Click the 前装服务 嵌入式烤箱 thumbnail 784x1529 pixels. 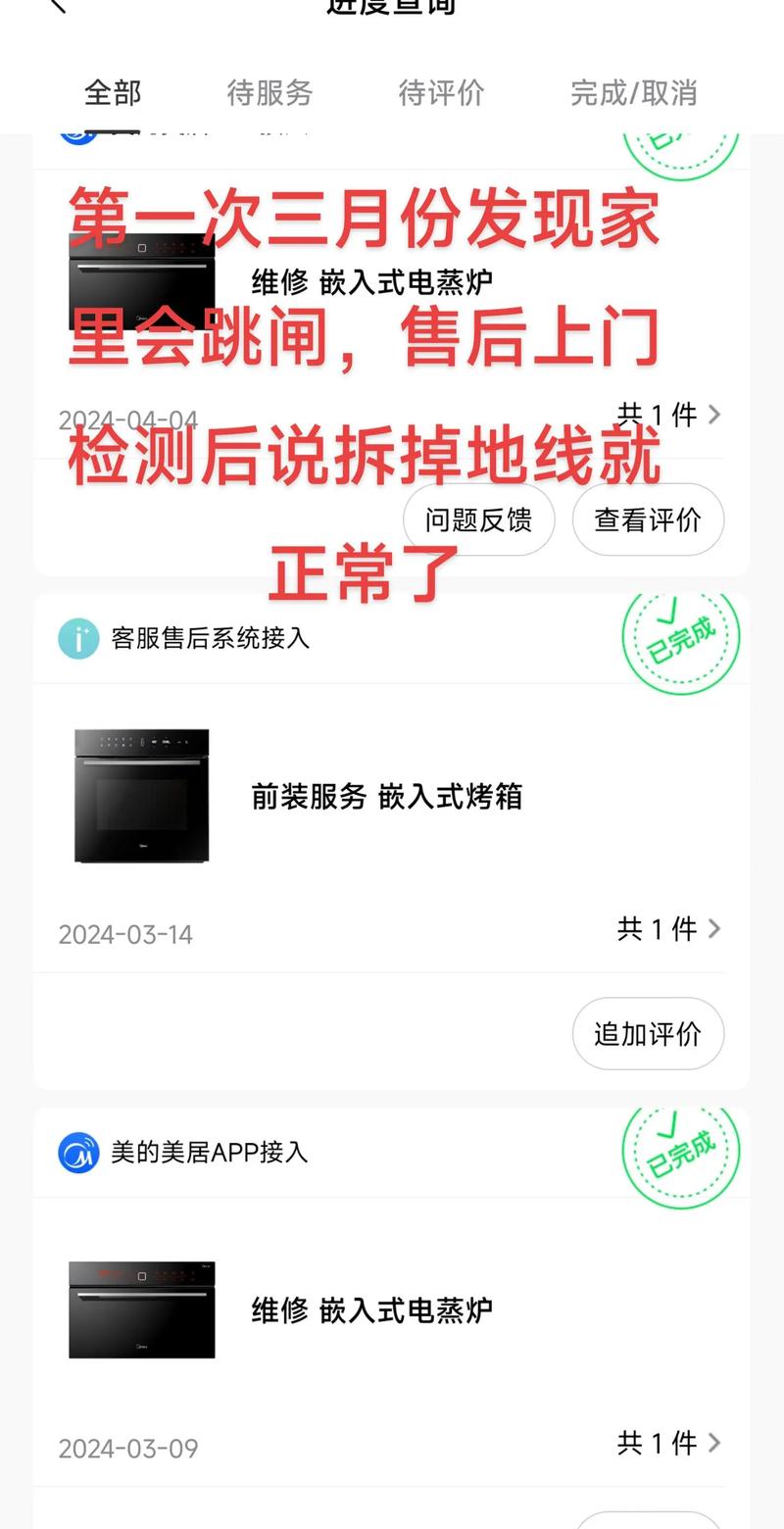140,795
